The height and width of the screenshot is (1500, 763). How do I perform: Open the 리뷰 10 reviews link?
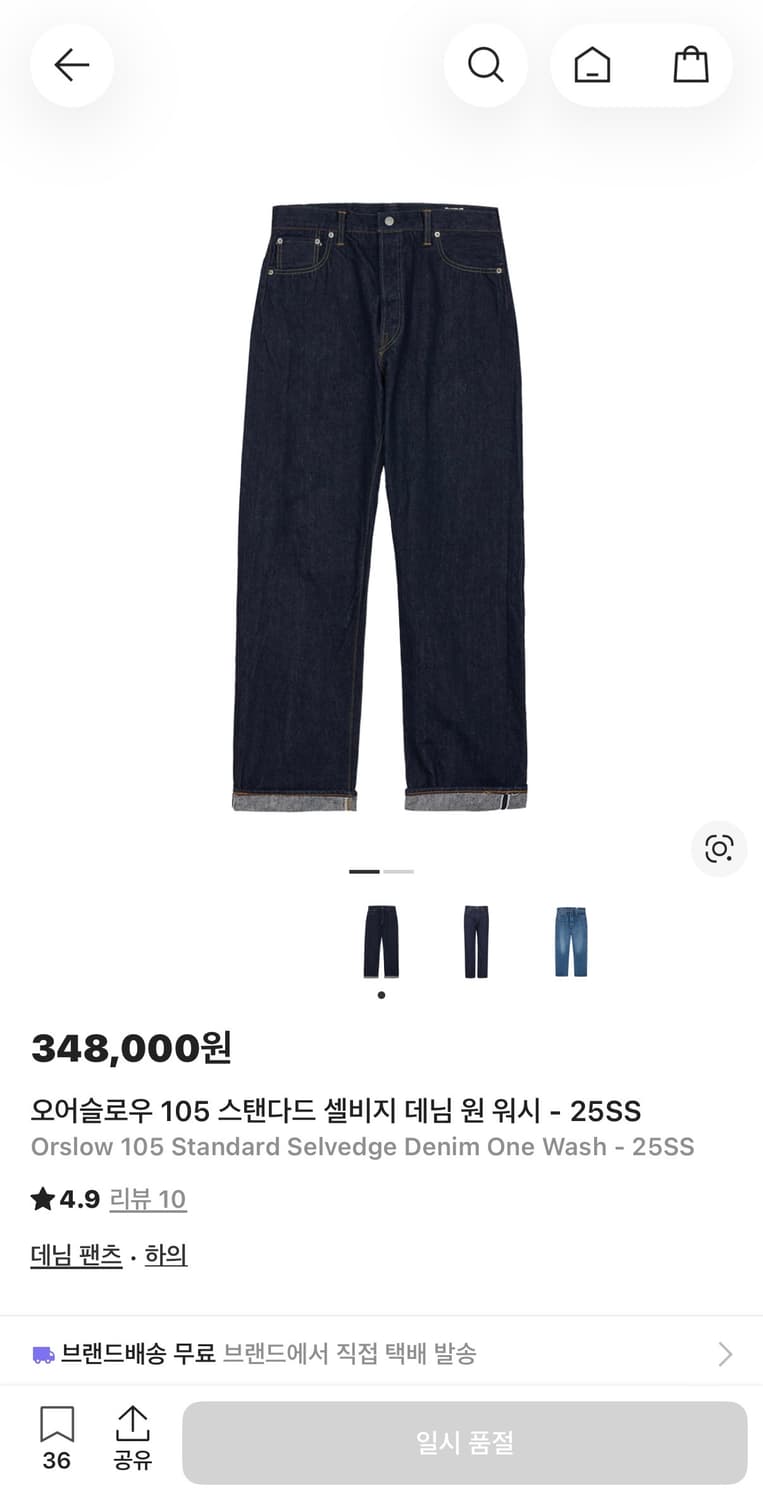pyautogui.click(x=147, y=1198)
